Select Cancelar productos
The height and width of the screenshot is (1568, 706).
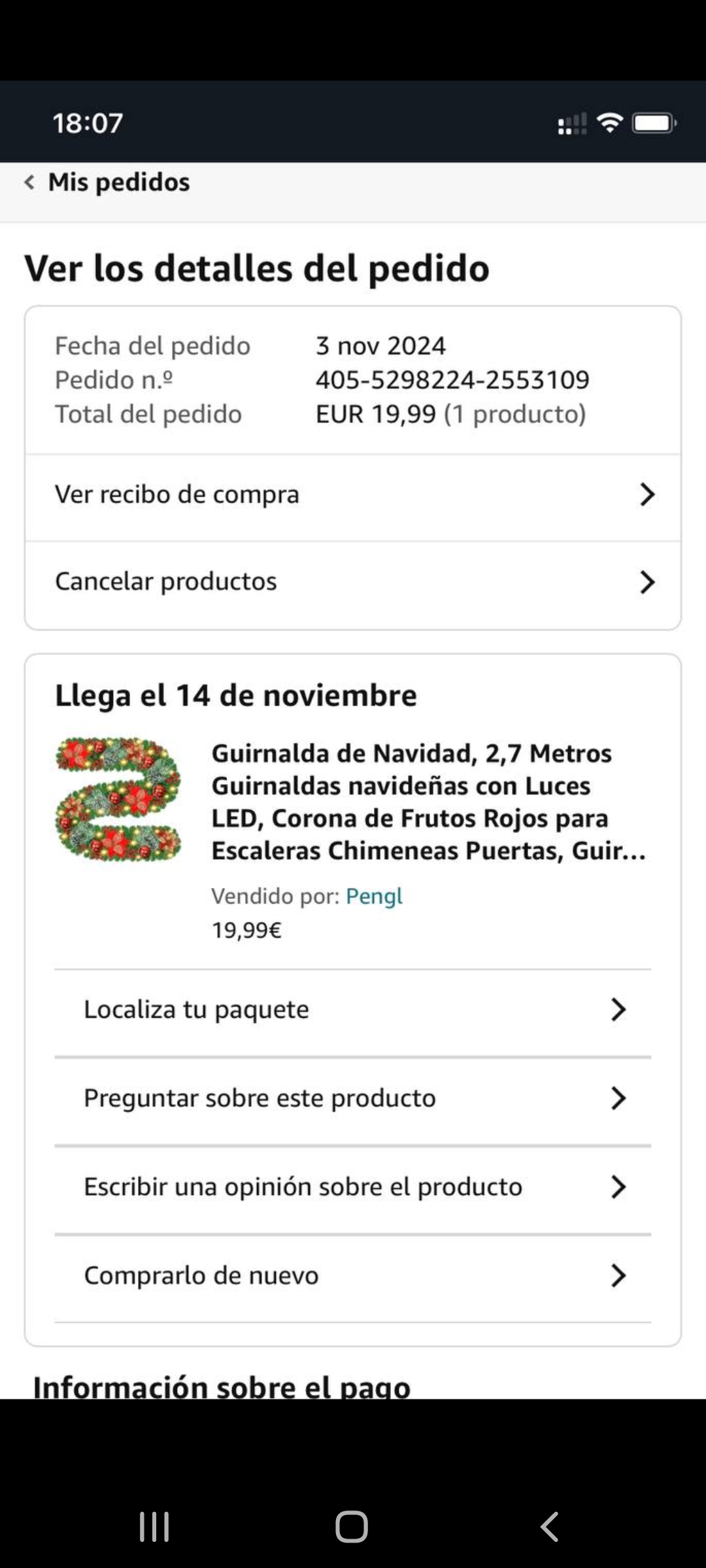[x=353, y=582]
